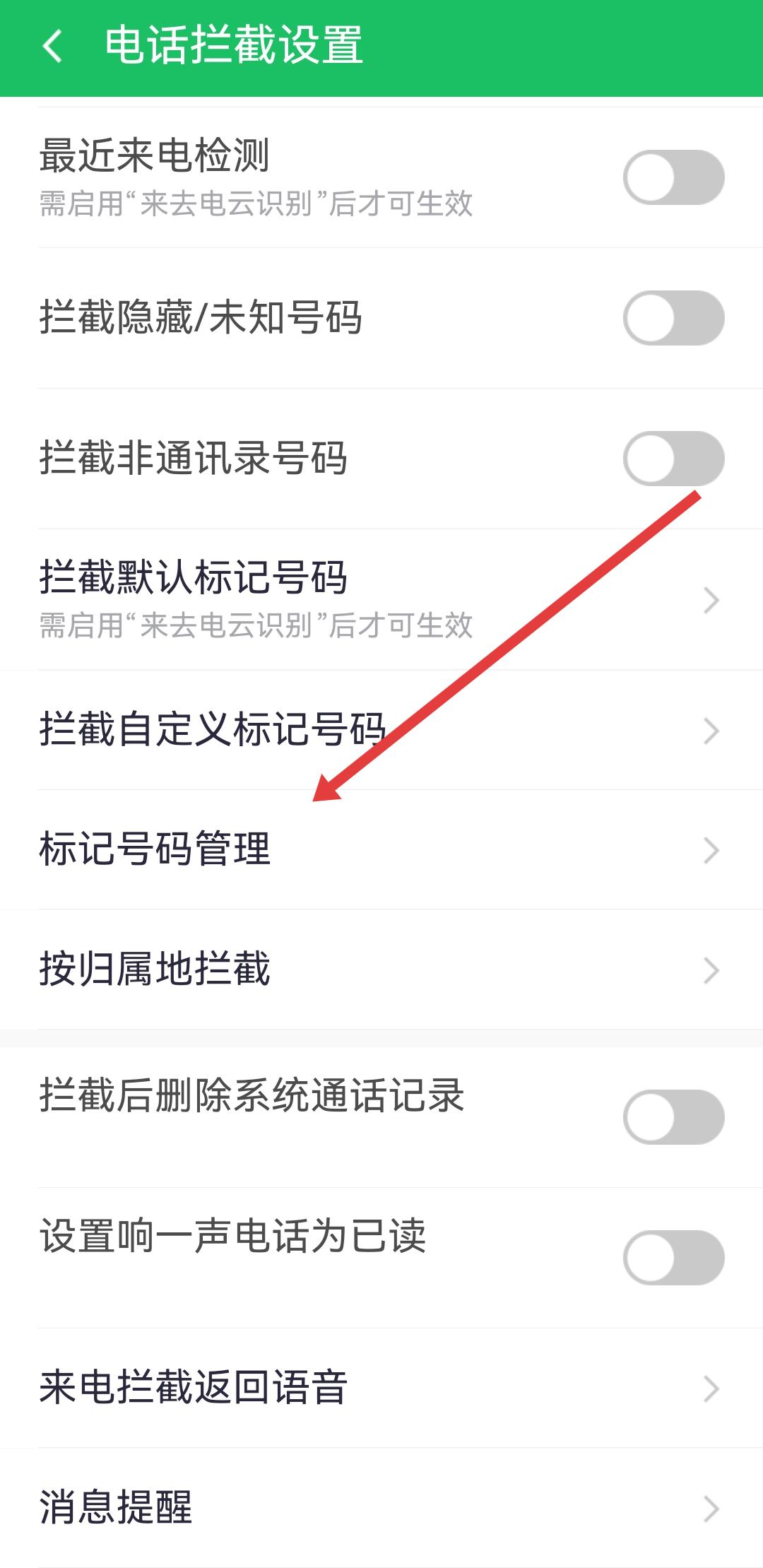Viewport: 763px width, 1568px height.
Task: Toggle 拦截非通讯录号码 on
Action: click(x=673, y=459)
